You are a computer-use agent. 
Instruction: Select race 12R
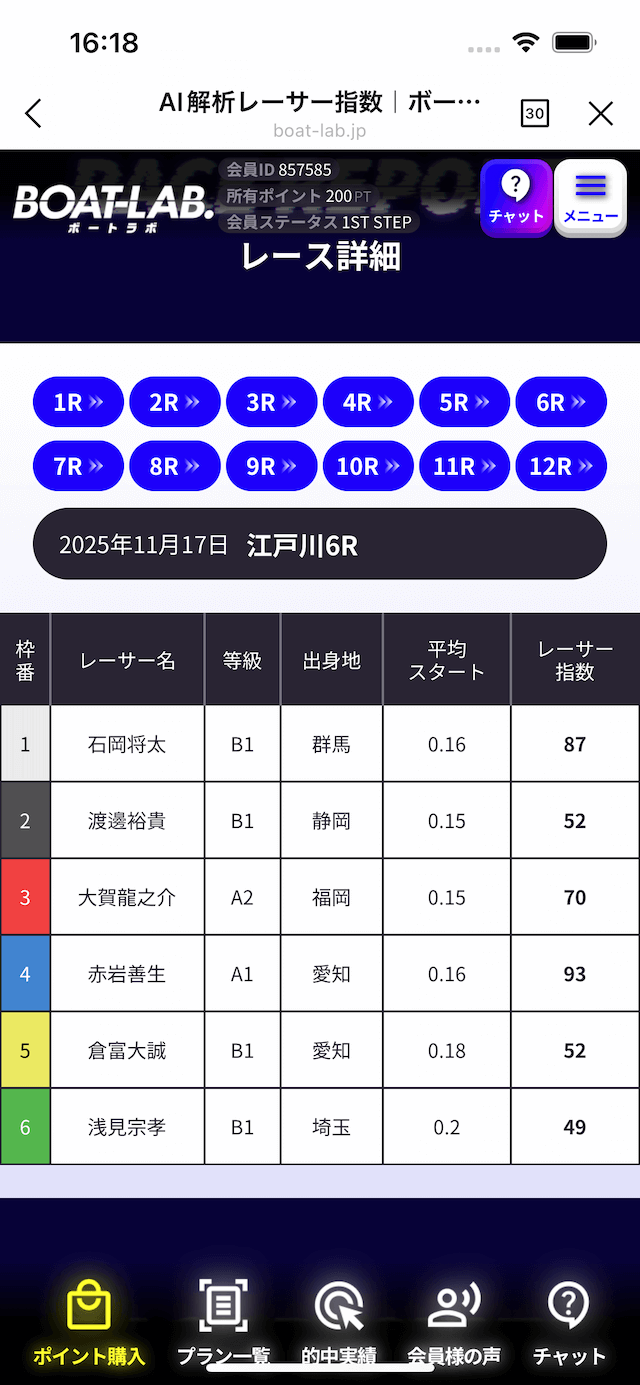pyautogui.click(x=561, y=466)
